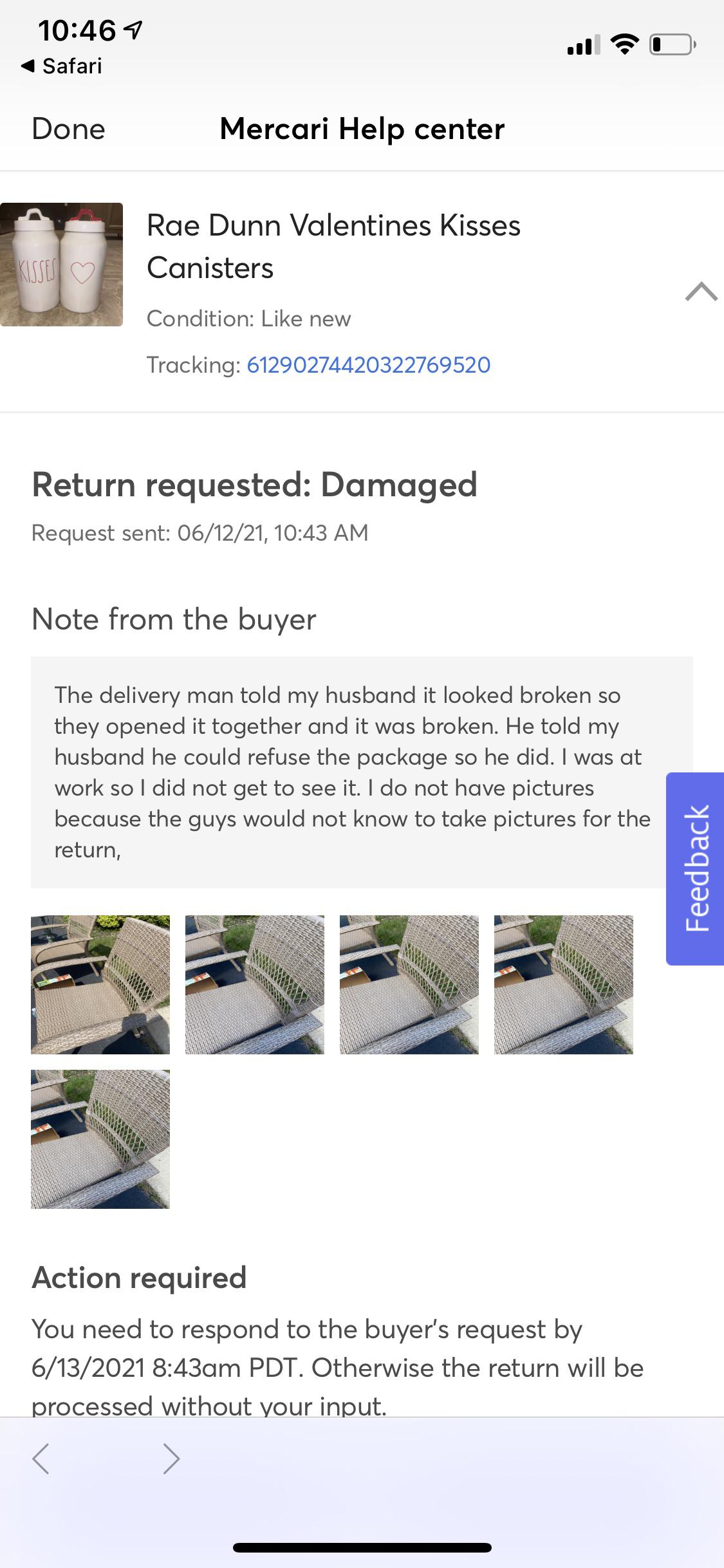
Task: Tap the forward navigation chevron at bottom
Action: click(x=171, y=1459)
